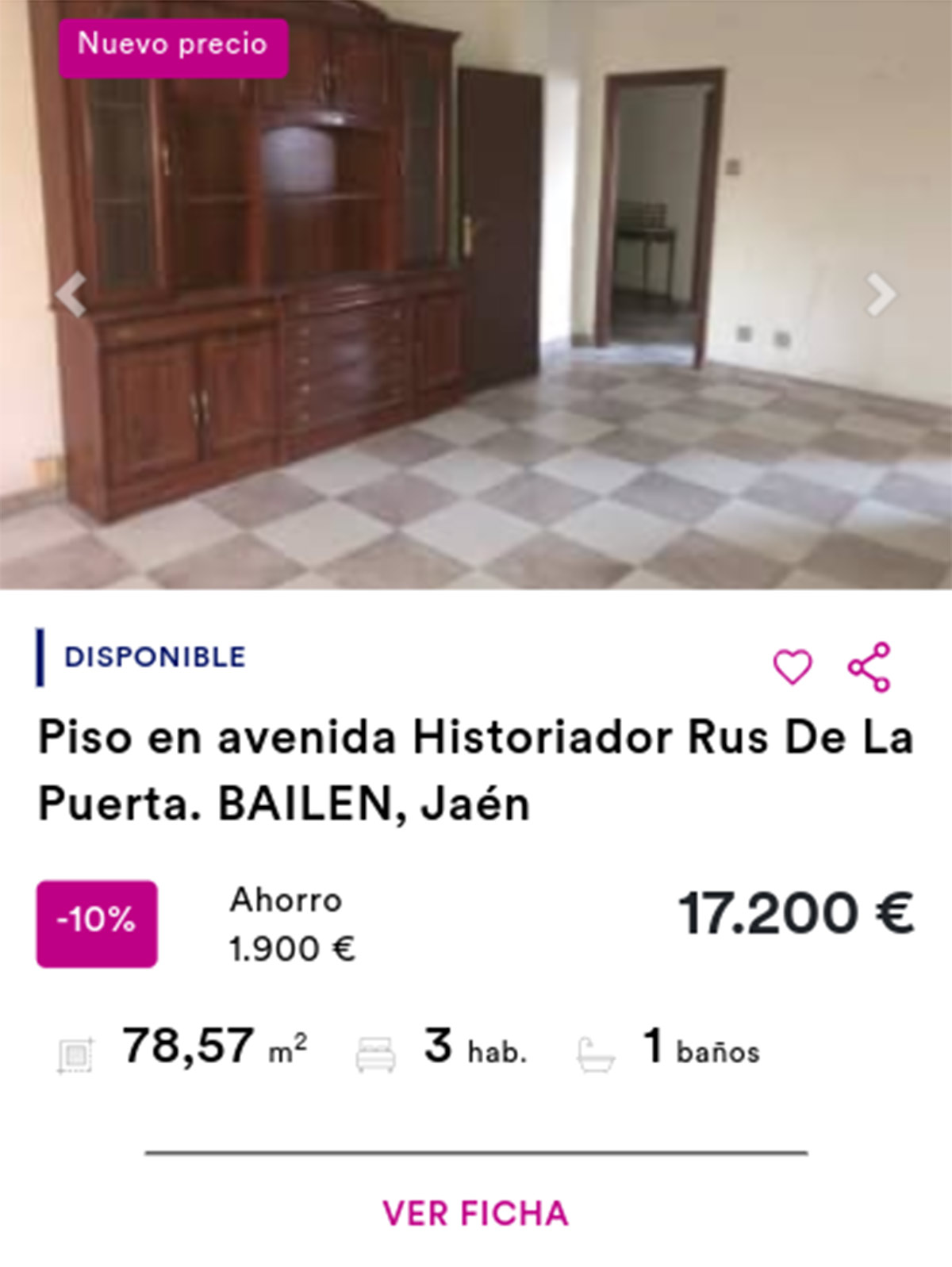Click the left arrow to view previous photo
The width and height of the screenshot is (952, 1267).
tap(72, 295)
